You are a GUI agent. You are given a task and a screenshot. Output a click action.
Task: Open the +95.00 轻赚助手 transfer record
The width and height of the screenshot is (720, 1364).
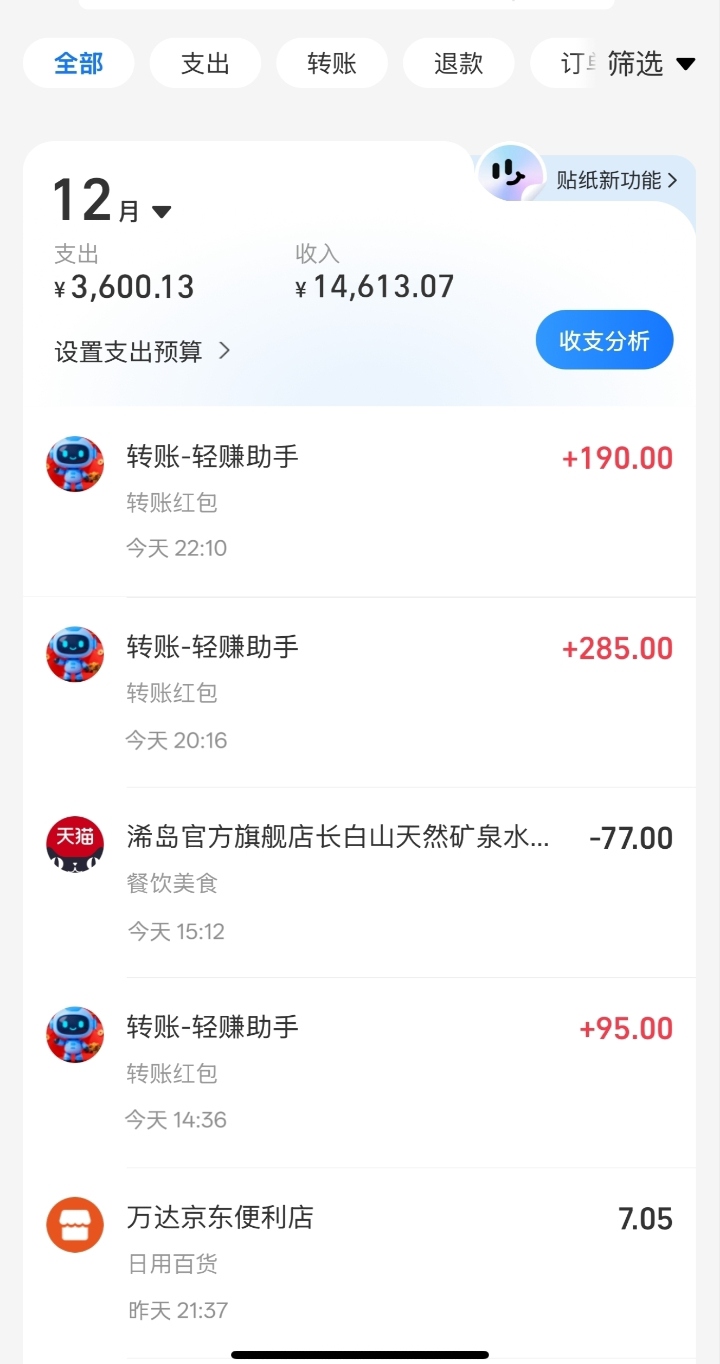tap(360, 1072)
